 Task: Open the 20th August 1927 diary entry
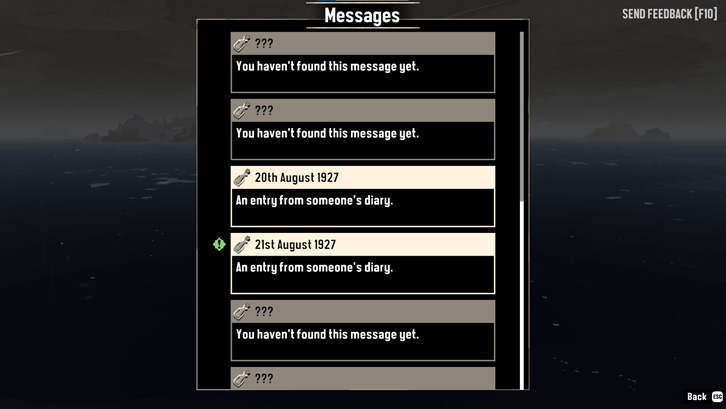(x=362, y=196)
